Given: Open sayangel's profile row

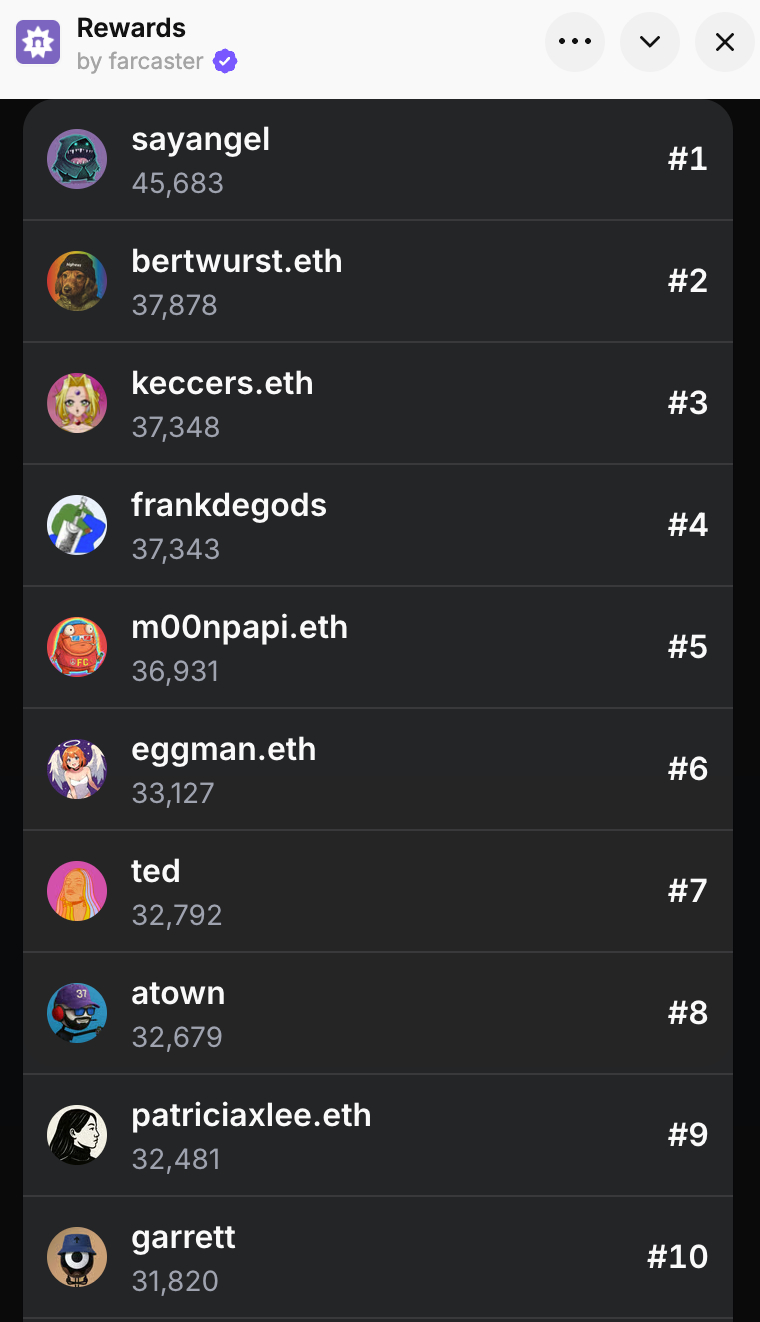Looking at the screenshot, I should pos(378,160).
